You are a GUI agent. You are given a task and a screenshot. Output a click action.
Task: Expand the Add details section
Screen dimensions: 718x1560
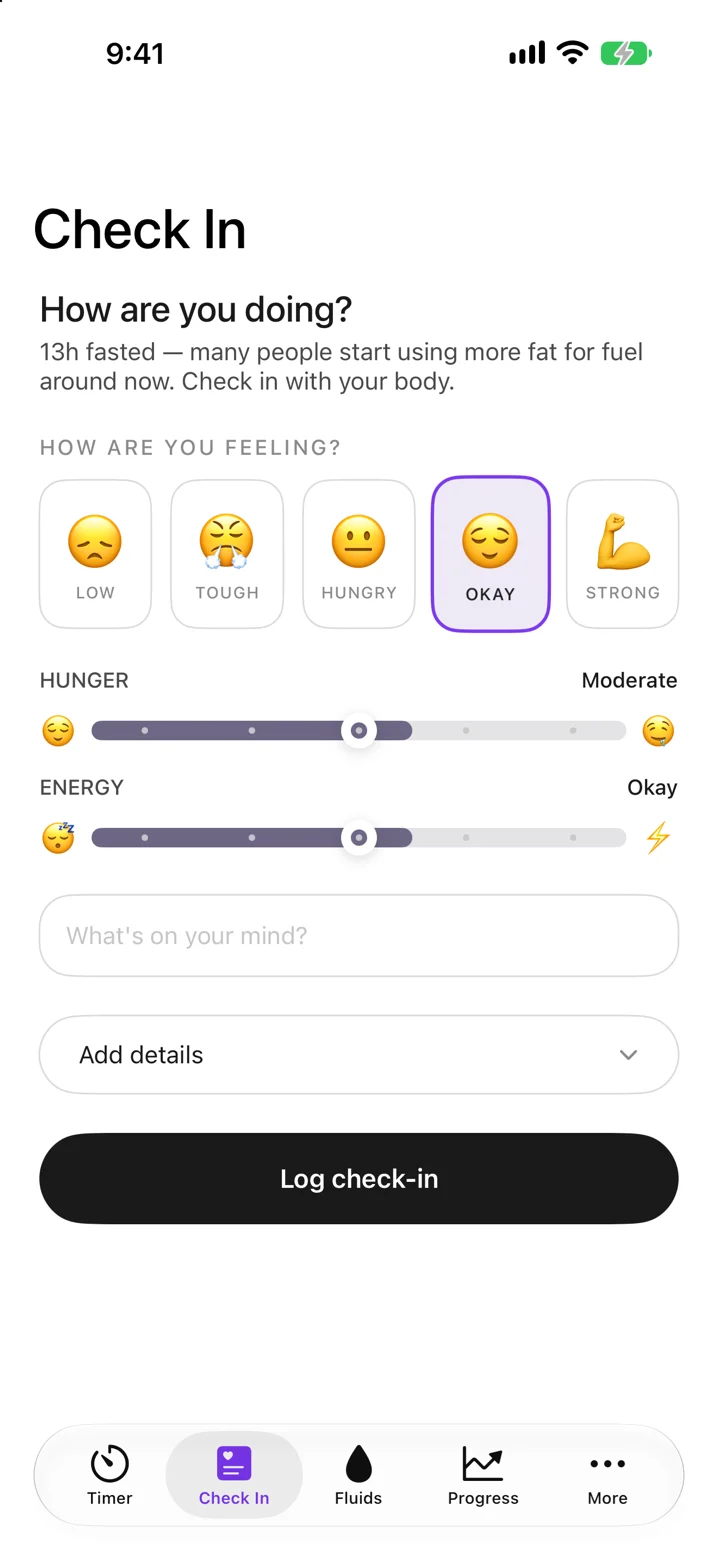point(359,1055)
